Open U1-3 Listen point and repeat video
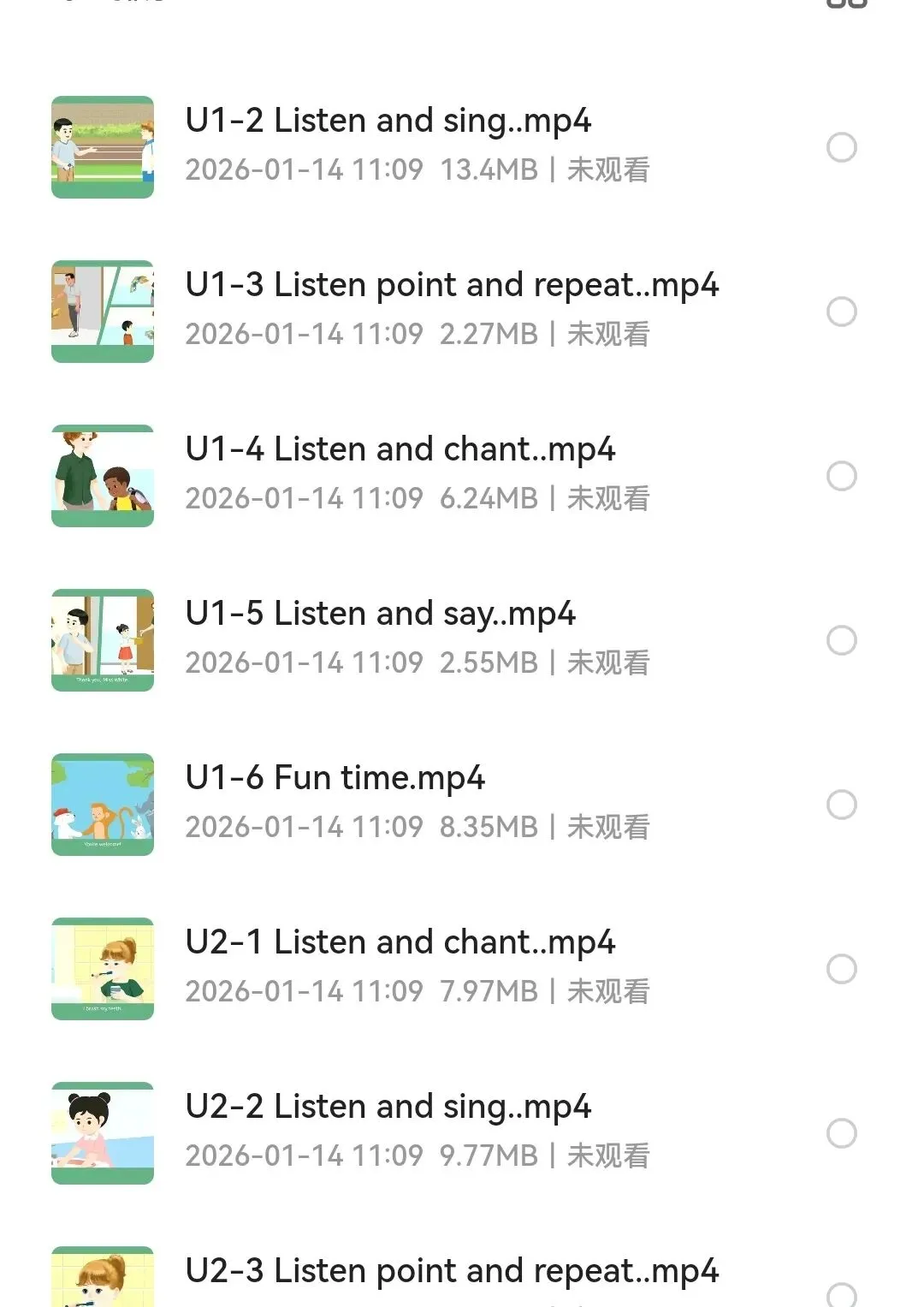924x1307 pixels. 452,286
